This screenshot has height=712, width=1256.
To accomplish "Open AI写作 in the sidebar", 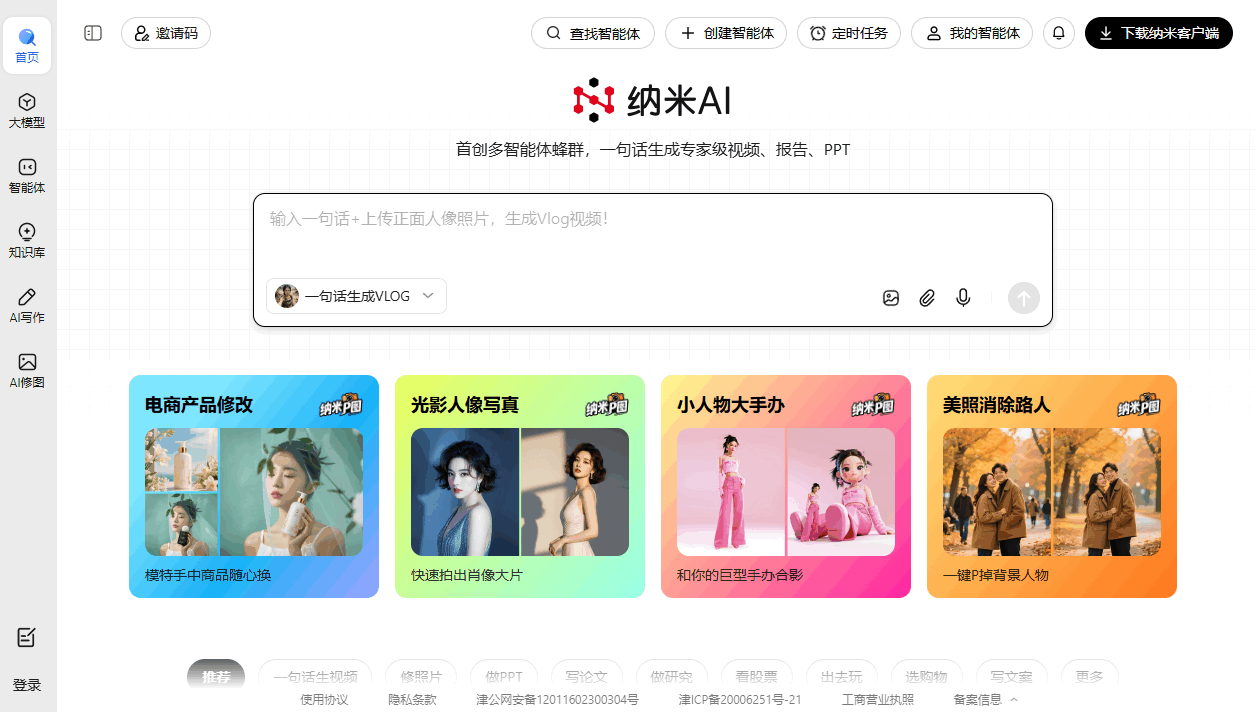I will pyautogui.click(x=27, y=305).
